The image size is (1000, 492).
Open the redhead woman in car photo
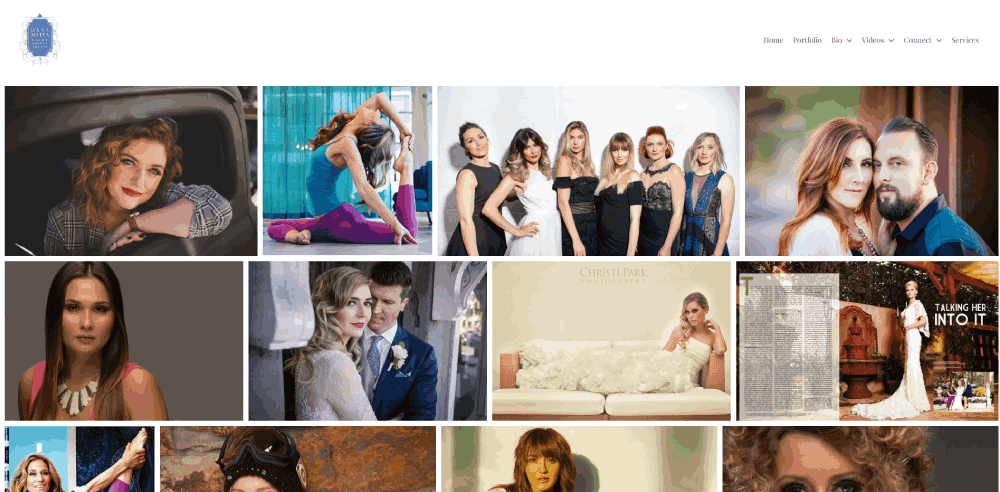[x=131, y=171]
